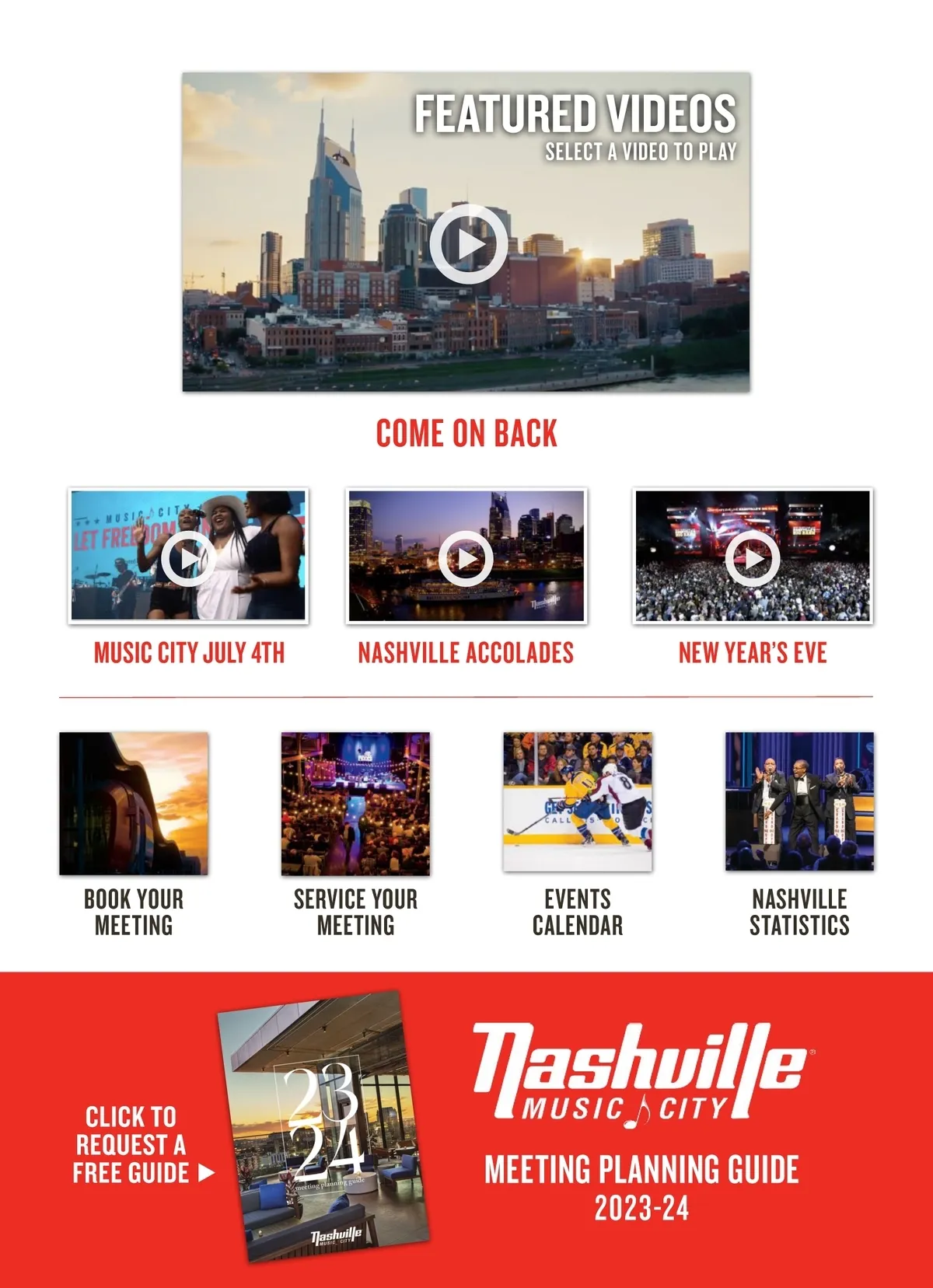Play the Nashville Accolades video
This screenshot has width=933, height=1288.
click(466, 558)
